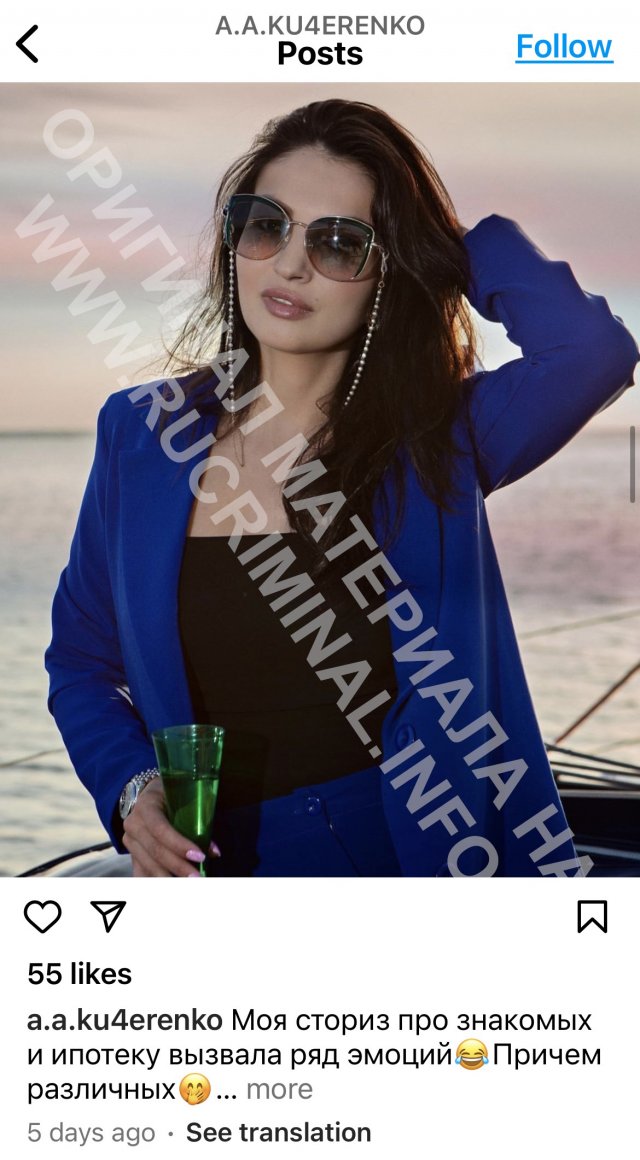View the 55 likes list
This screenshot has height=1160, width=640.
click(79, 973)
